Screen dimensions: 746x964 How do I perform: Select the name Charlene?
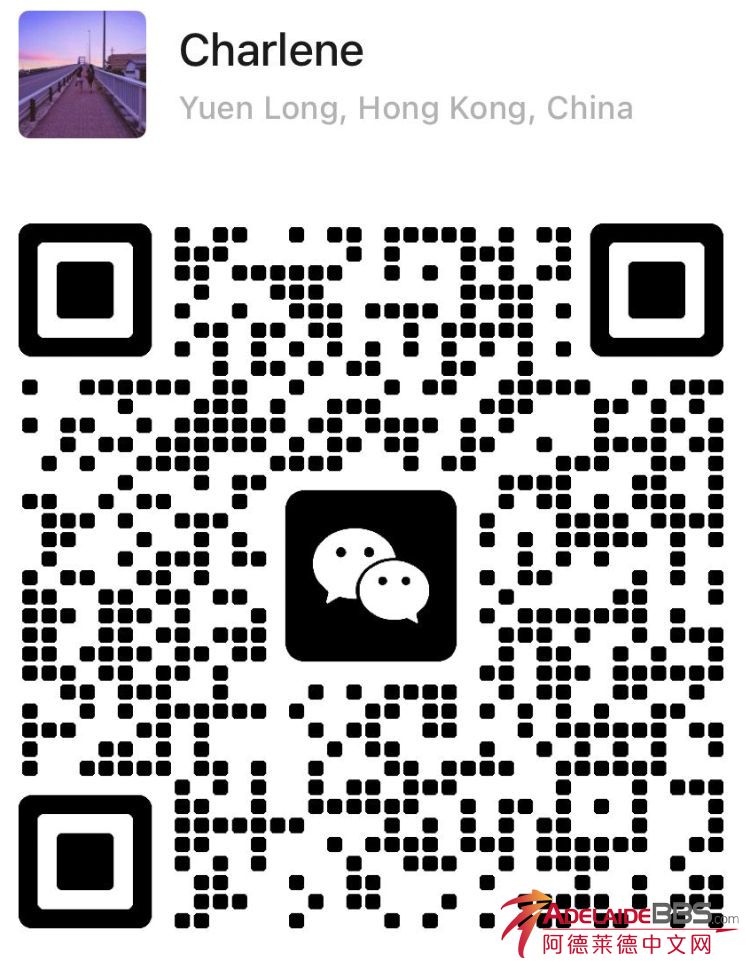[x=270, y=50]
